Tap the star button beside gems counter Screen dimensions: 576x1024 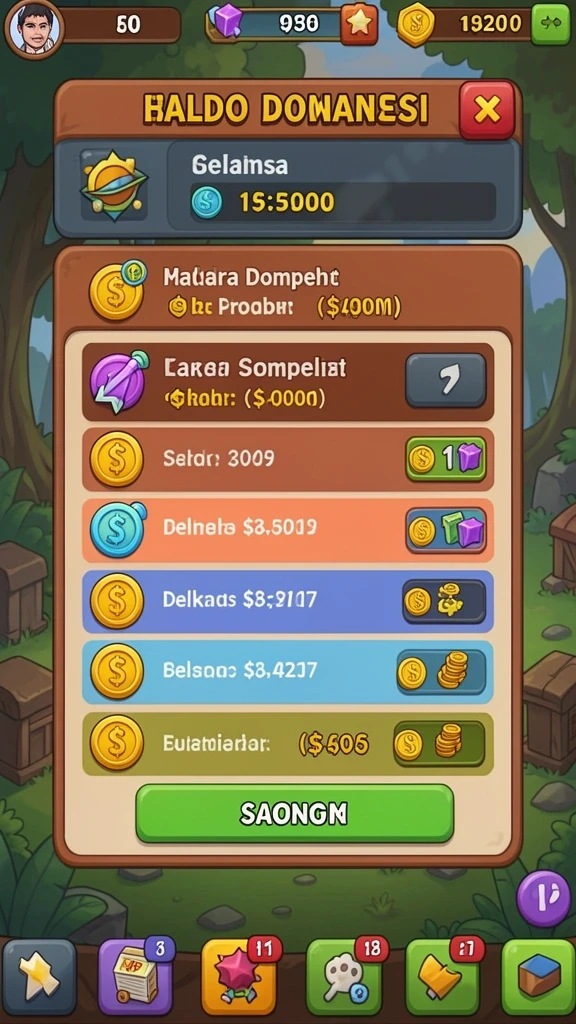(359, 25)
